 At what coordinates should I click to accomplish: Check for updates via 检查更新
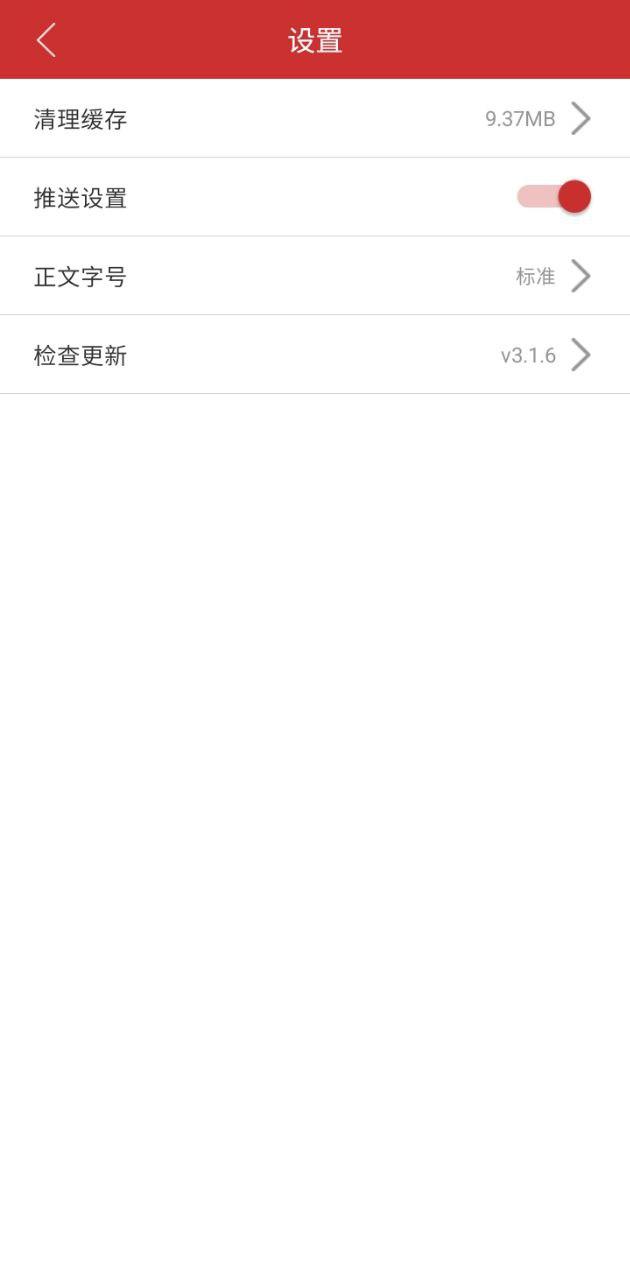314,355
